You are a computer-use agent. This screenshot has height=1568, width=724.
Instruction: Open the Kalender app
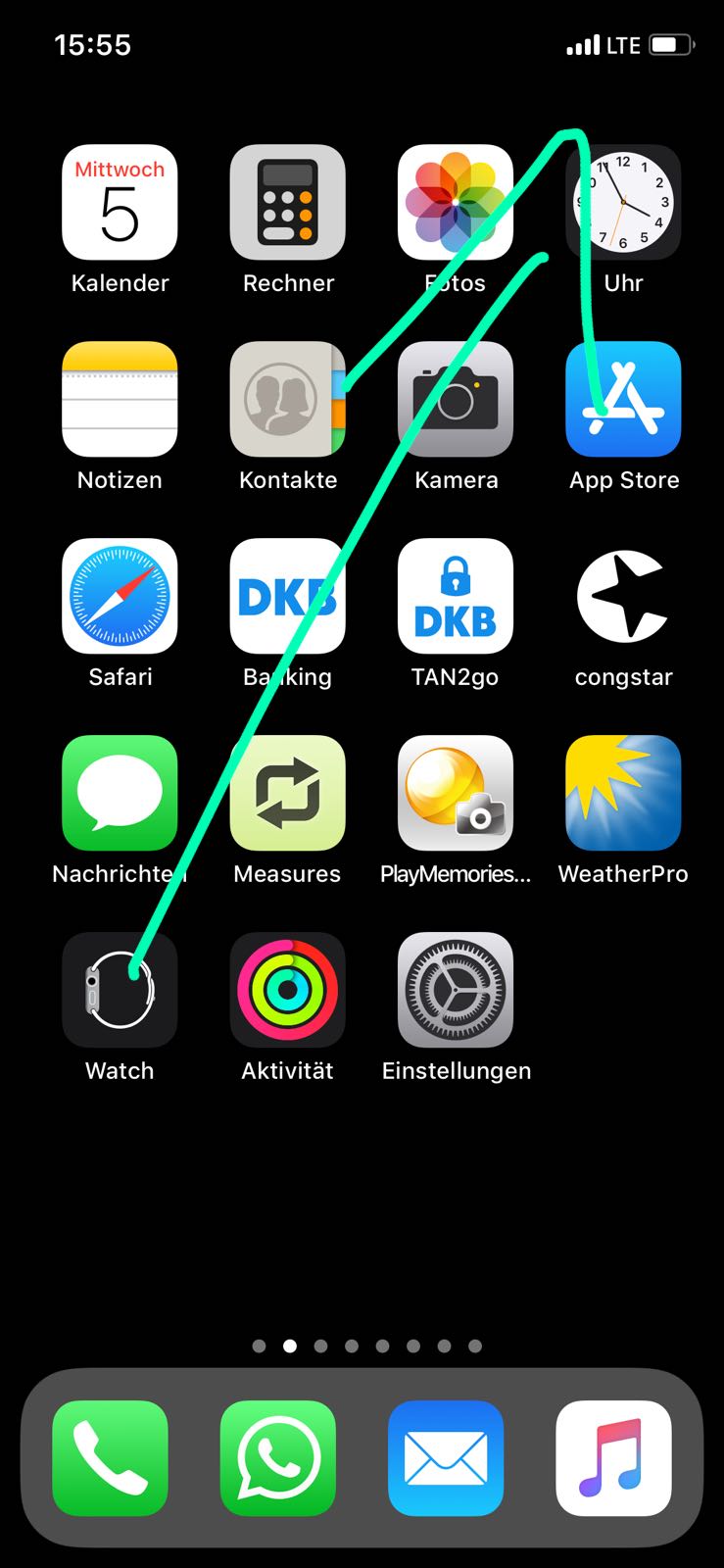120,203
